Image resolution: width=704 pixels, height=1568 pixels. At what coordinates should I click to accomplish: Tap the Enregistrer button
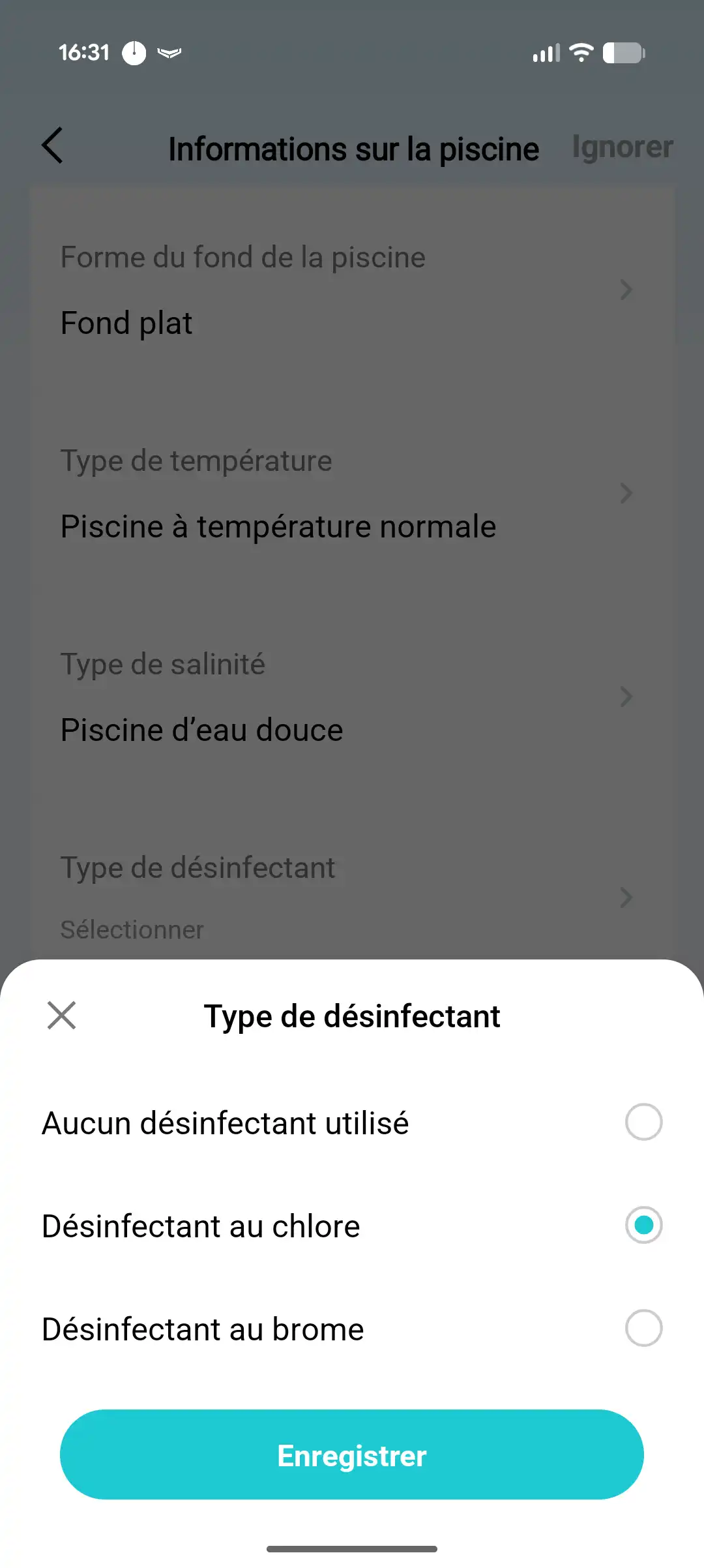352,1455
